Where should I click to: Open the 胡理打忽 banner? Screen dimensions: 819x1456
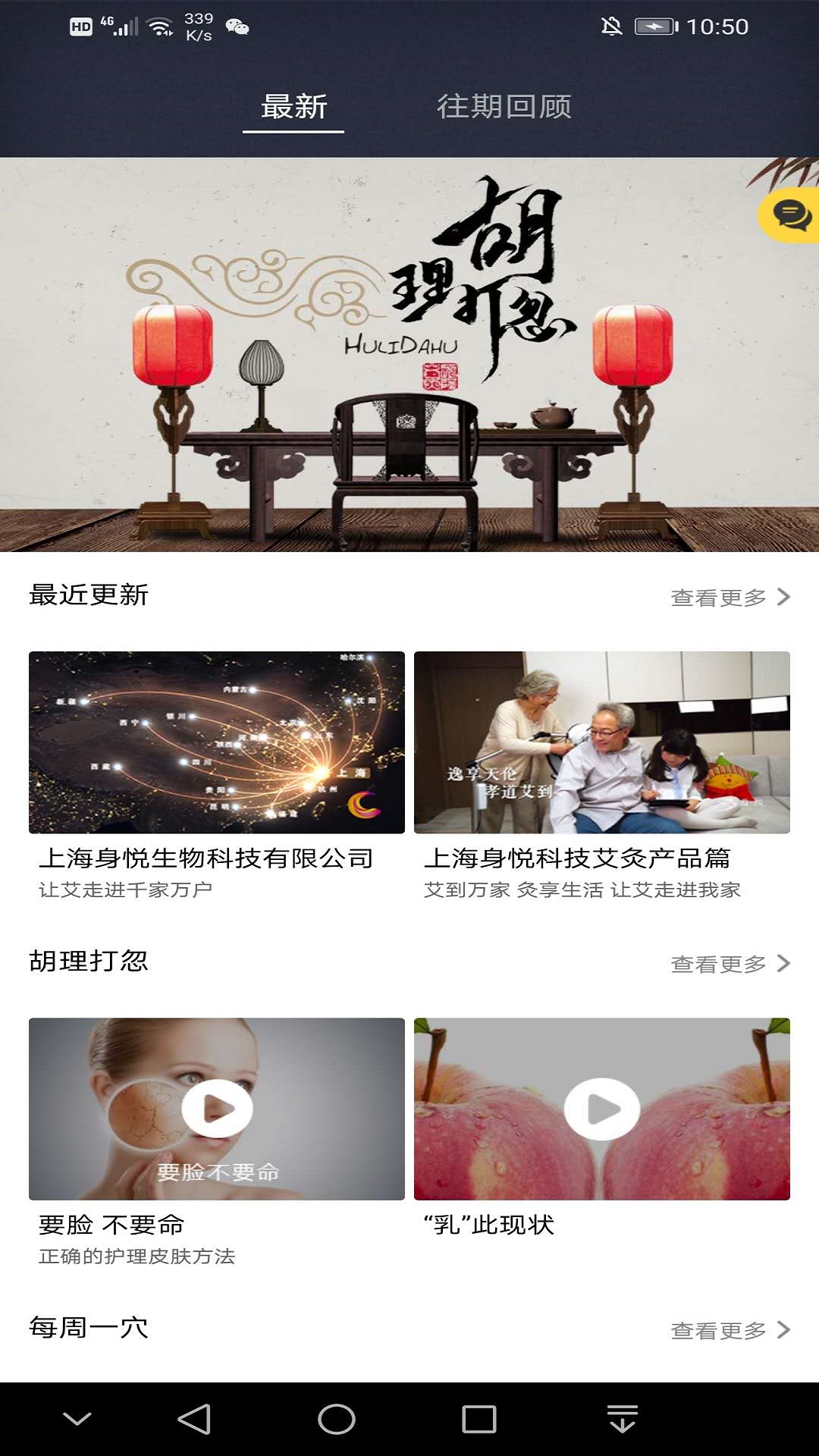point(409,354)
